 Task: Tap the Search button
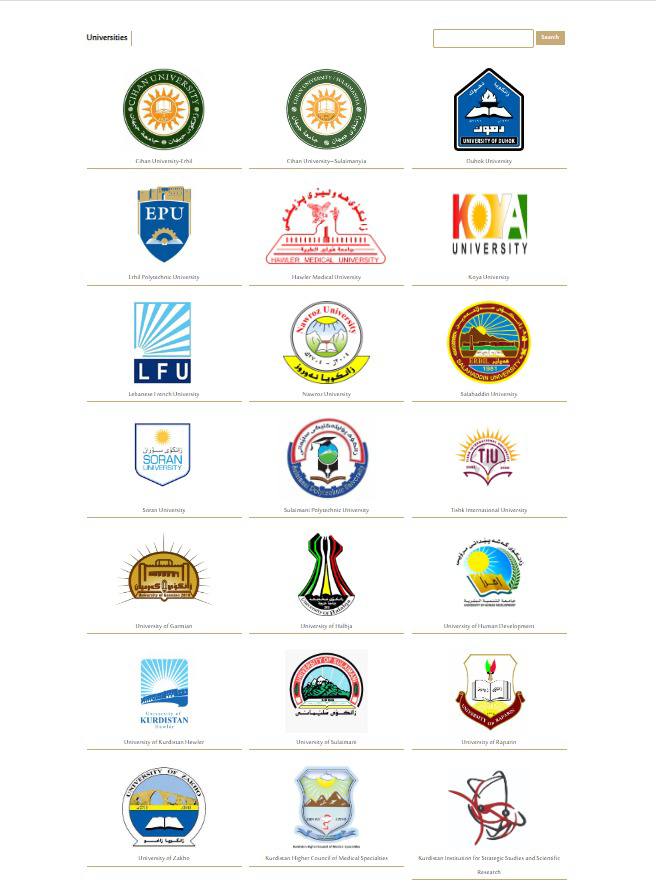pos(550,38)
